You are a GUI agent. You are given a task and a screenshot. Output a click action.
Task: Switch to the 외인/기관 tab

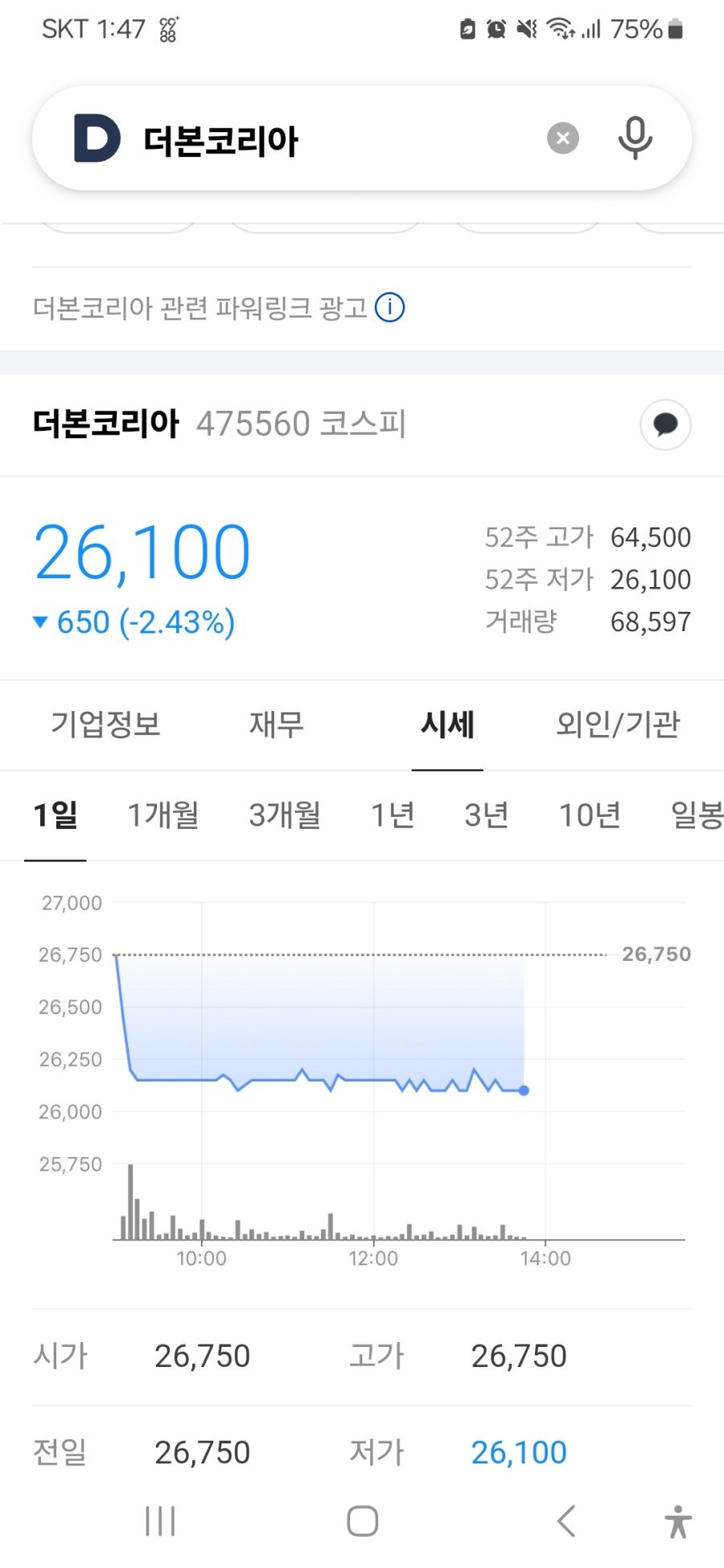[x=618, y=724]
